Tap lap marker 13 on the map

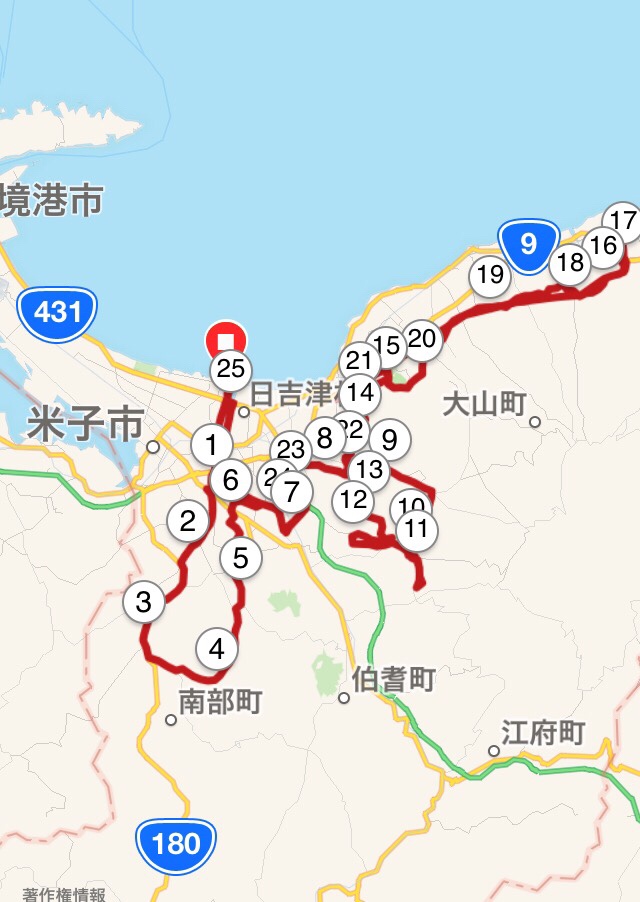point(368,468)
